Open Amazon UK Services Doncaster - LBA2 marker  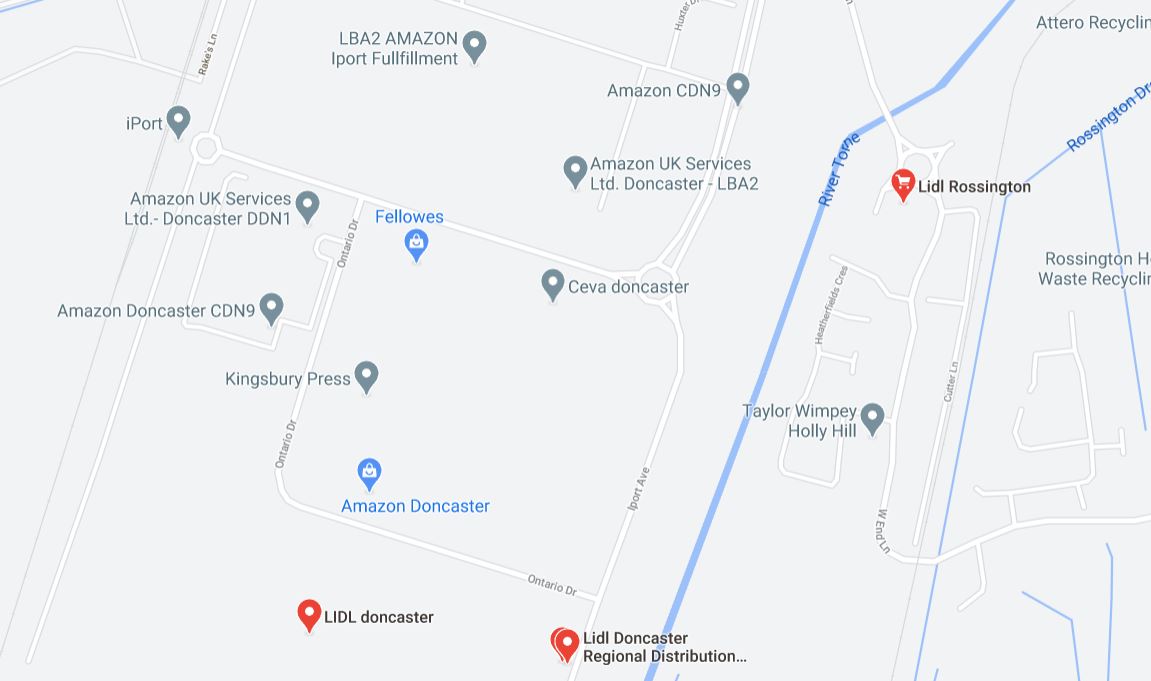tap(575, 171)
